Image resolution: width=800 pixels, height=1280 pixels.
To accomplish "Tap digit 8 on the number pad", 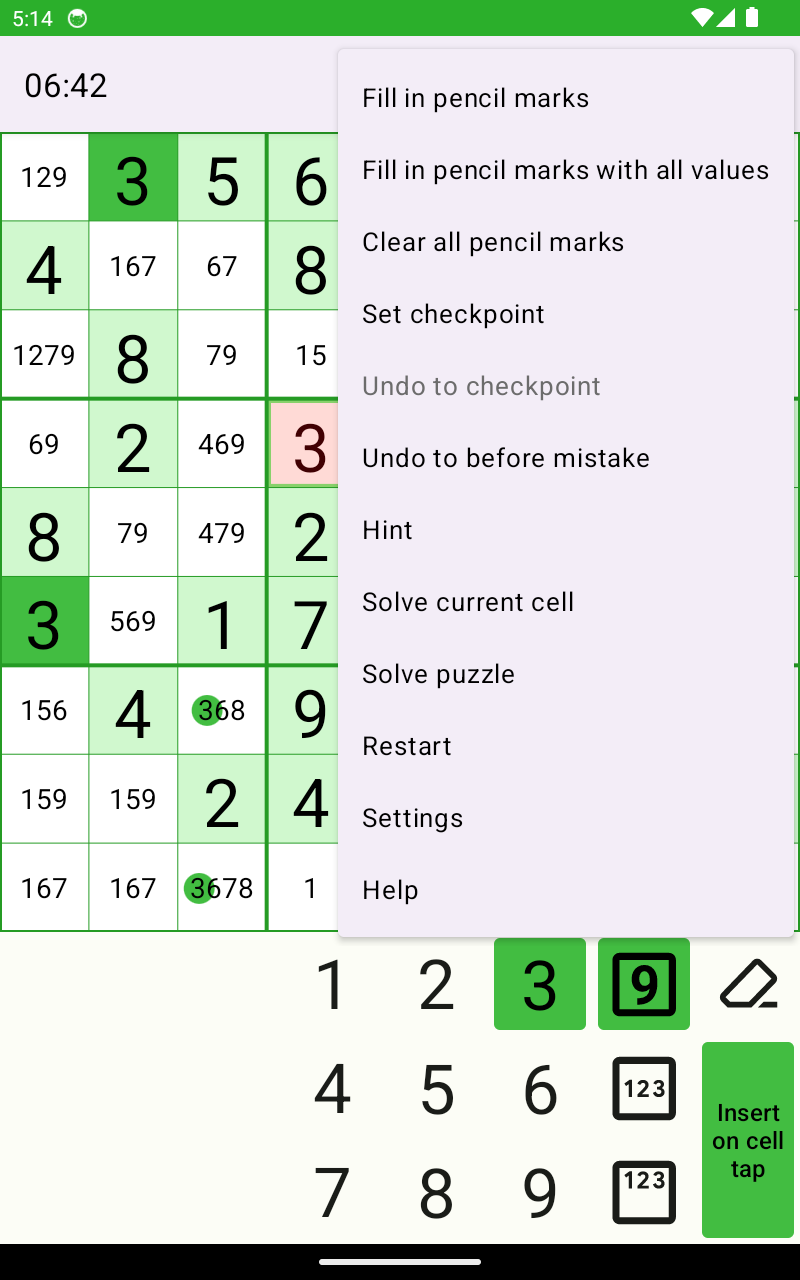I will coord(436,1193).
